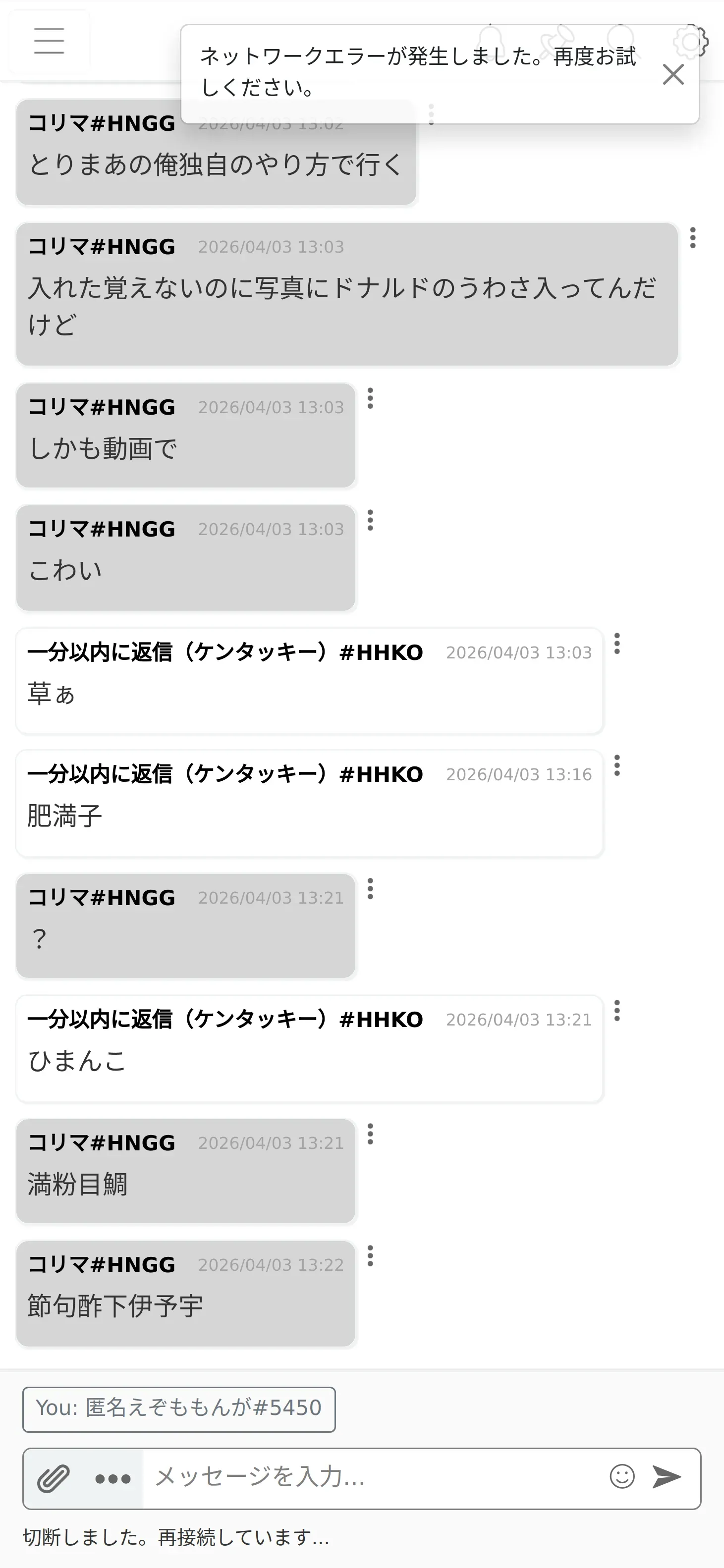
Task: Open the emoji picker
Action: pyautogui.click(x=622, y=1476)
